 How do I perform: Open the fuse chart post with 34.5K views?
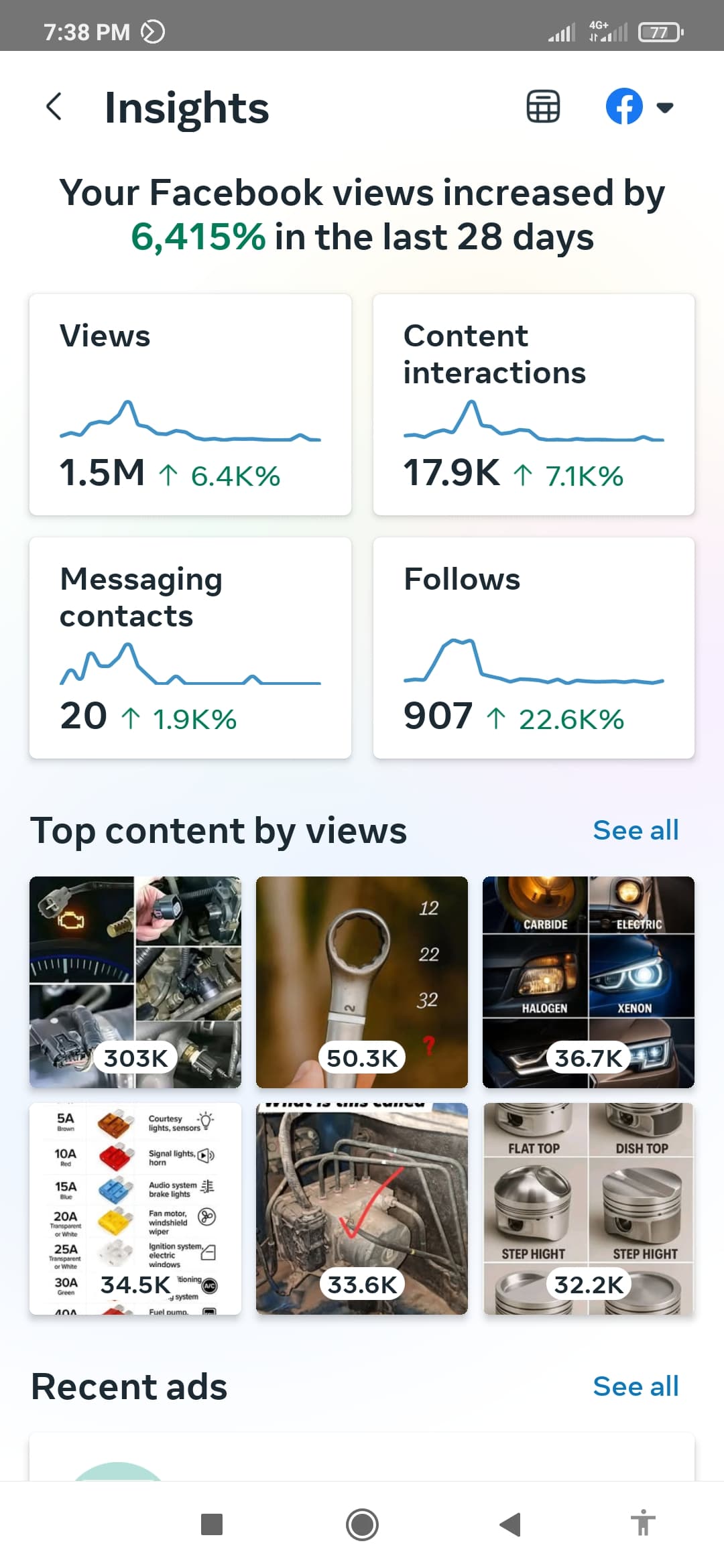click(135, 1208)
